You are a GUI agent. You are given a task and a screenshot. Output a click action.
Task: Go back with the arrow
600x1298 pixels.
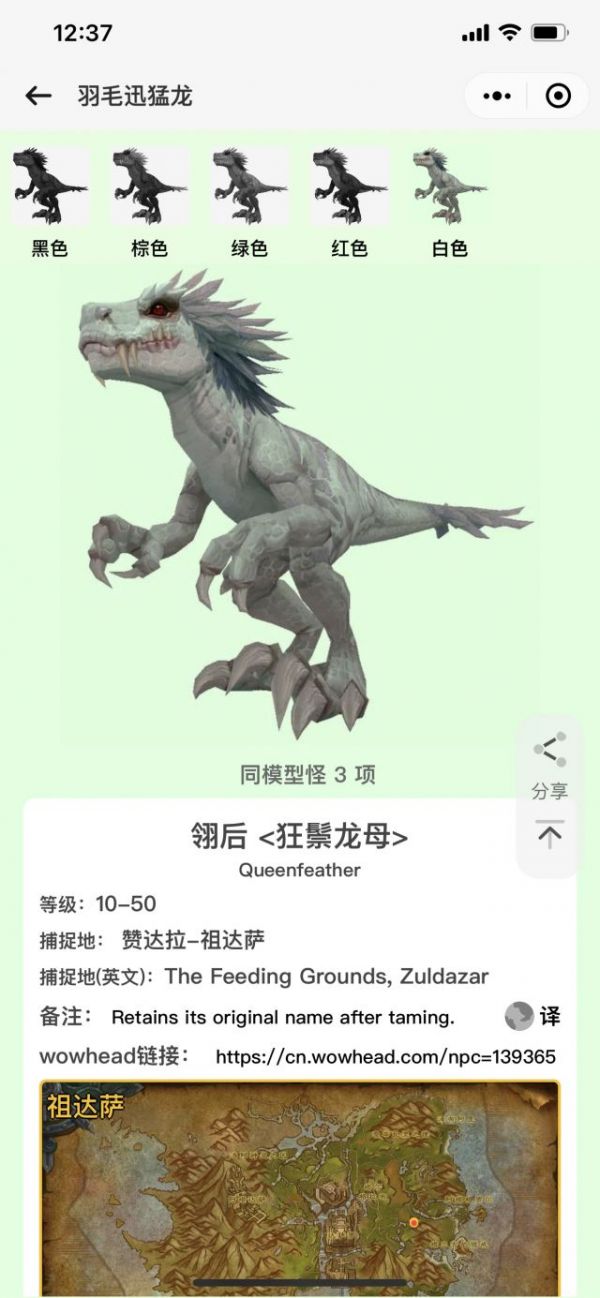(x=38, y=96)
